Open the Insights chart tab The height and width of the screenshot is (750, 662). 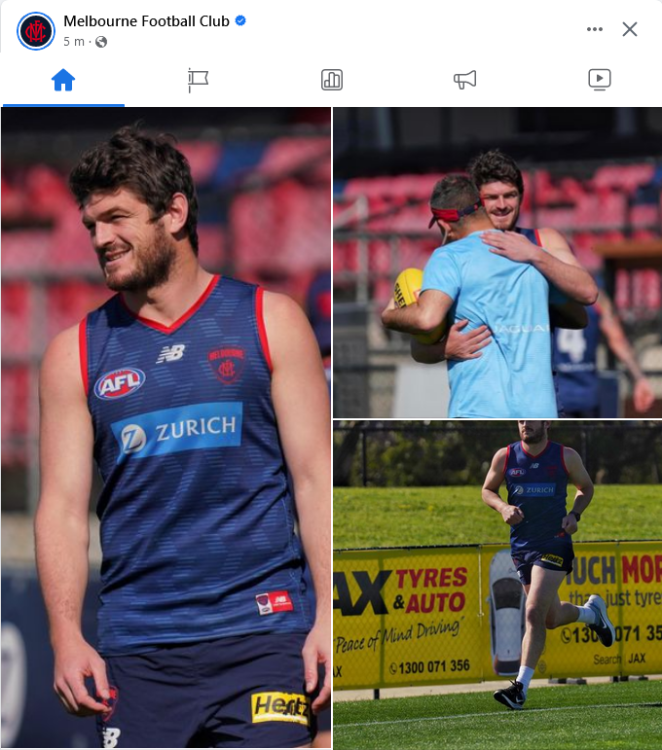[332, 80]
